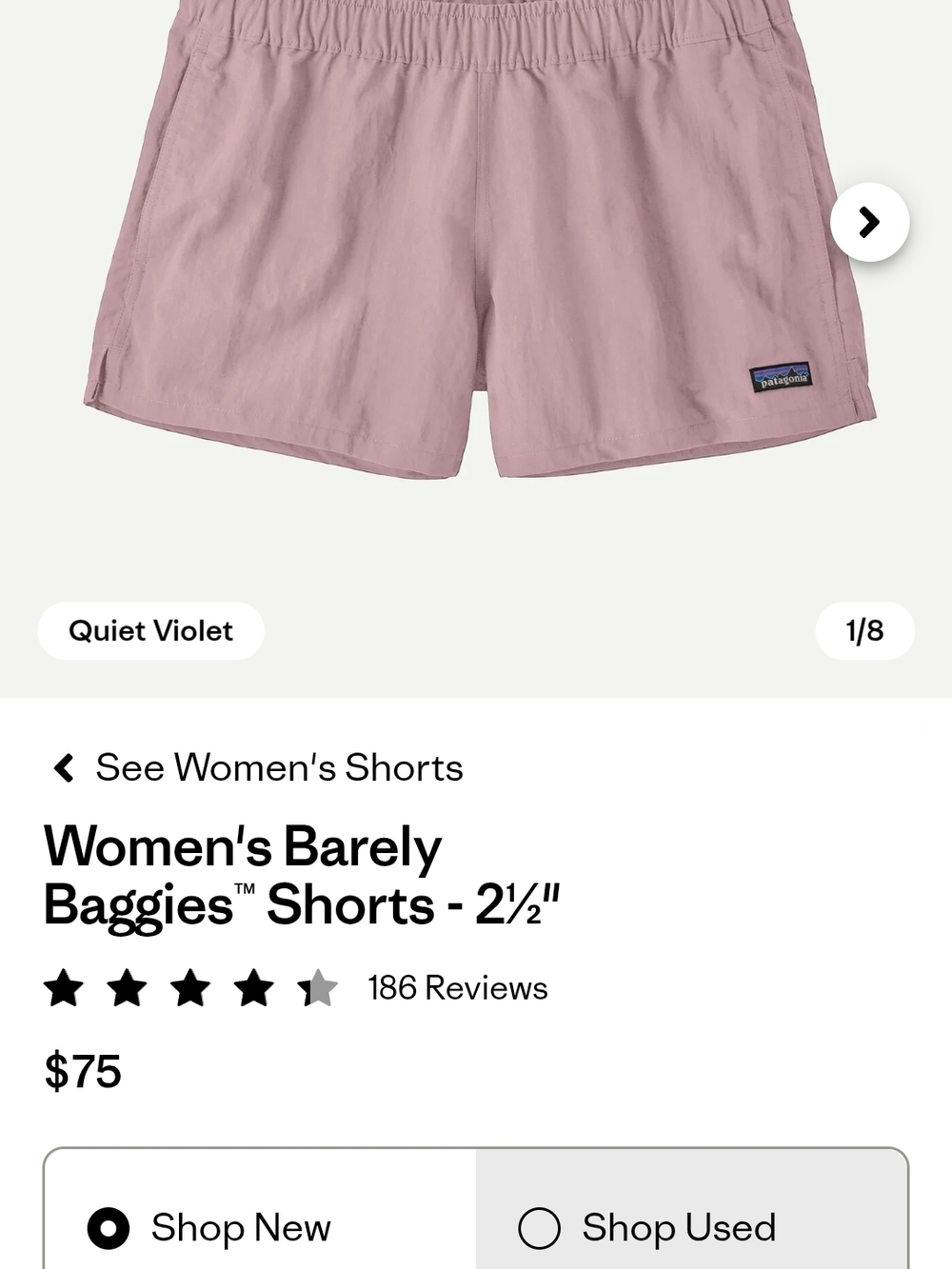Click the fourth rating star
Viewport: 952px width, 1269px height.
coord(254,988)
